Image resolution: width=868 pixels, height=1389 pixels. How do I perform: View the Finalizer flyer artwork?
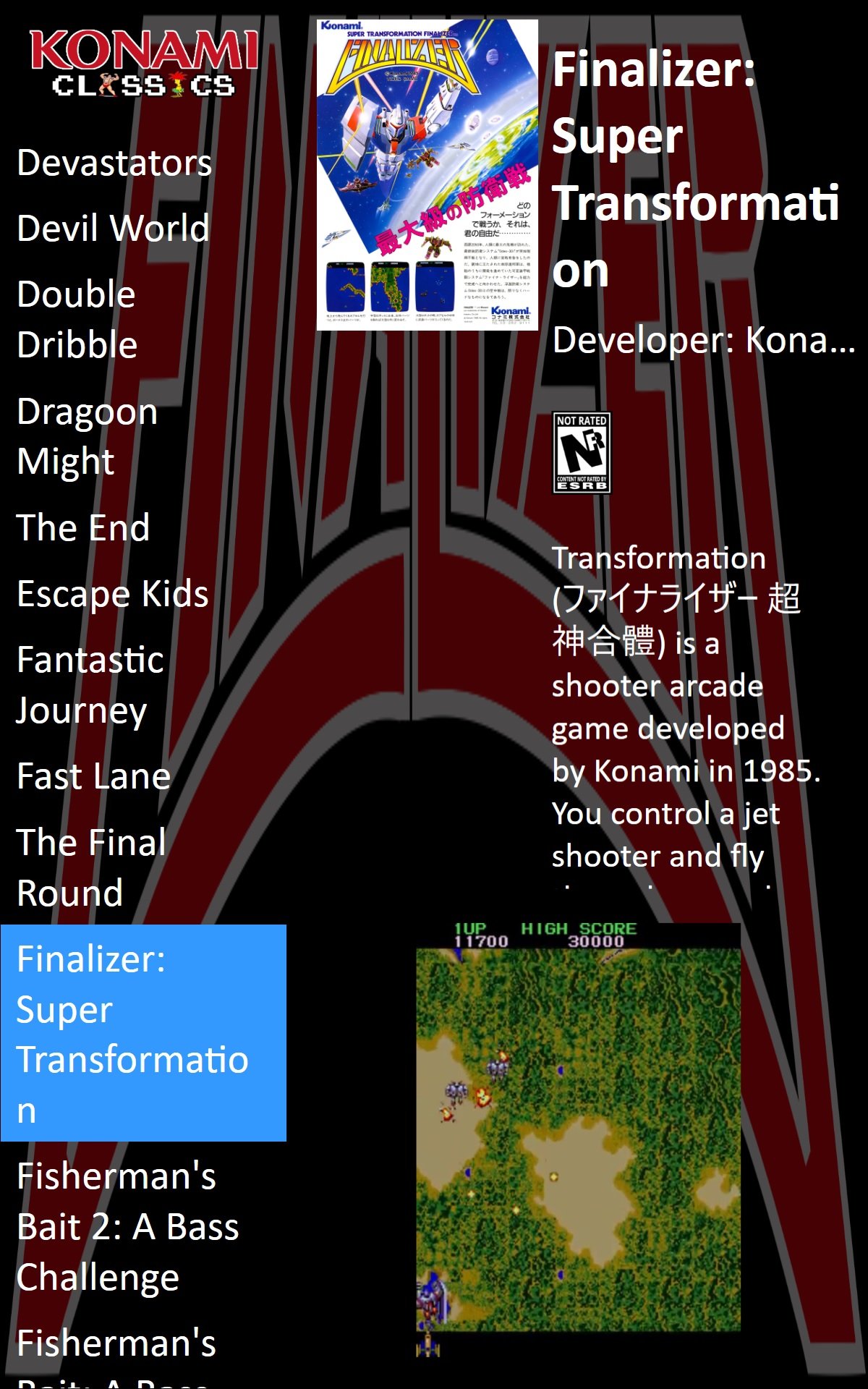[x=427, y=175]
